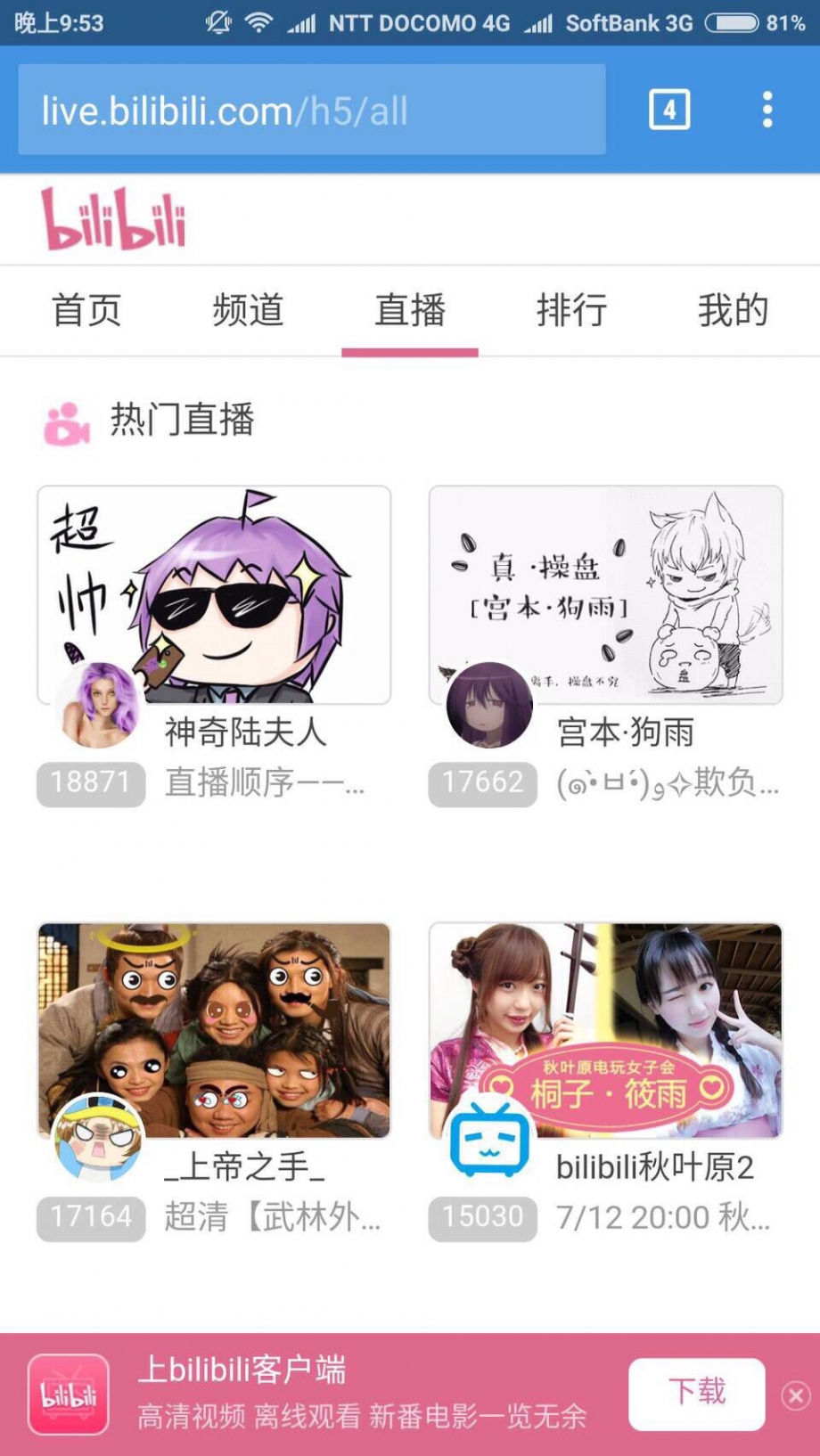Tap the bilibili logo at the top
820x1456 pixels.
pyautogui.click(x=114, y=218)
